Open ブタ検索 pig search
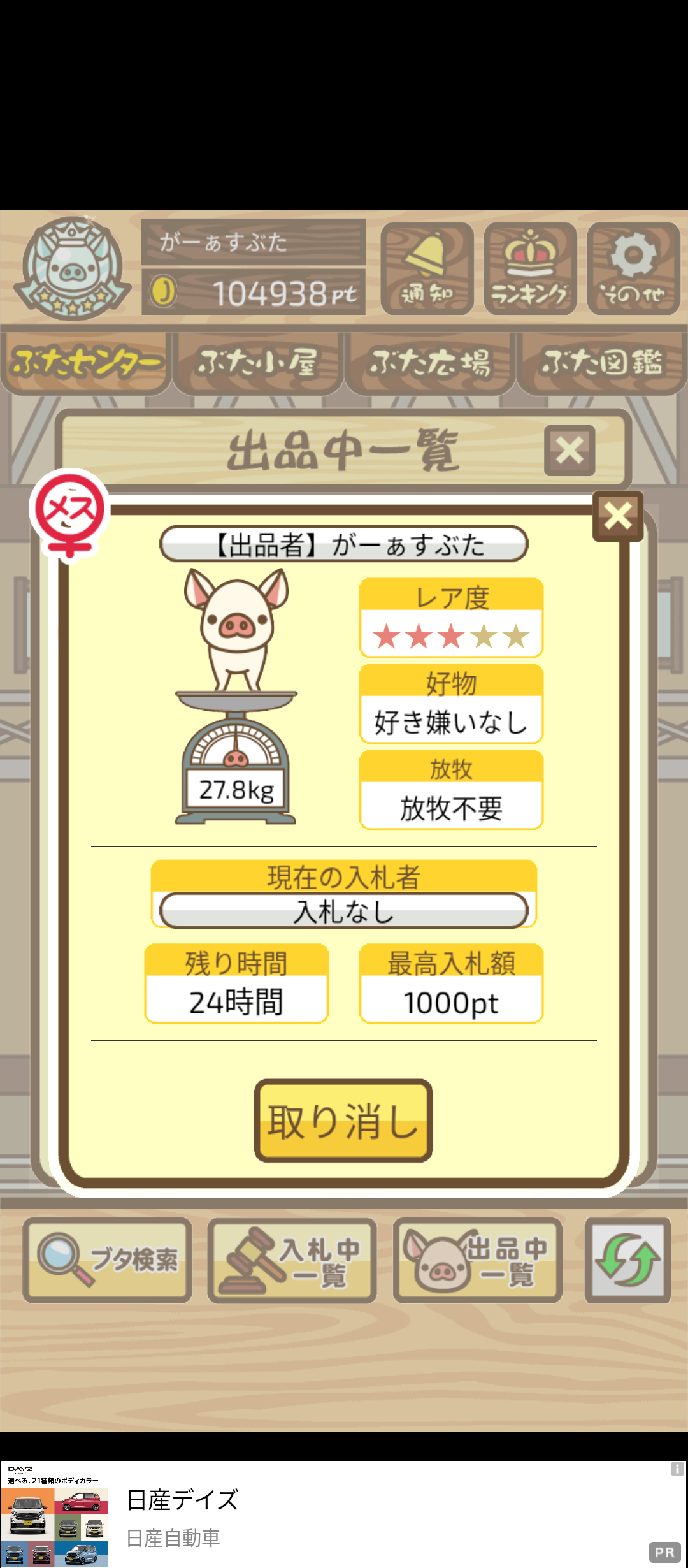Image resolution: width=688 pixels, height=1568 pixels. pos(108,1260)
